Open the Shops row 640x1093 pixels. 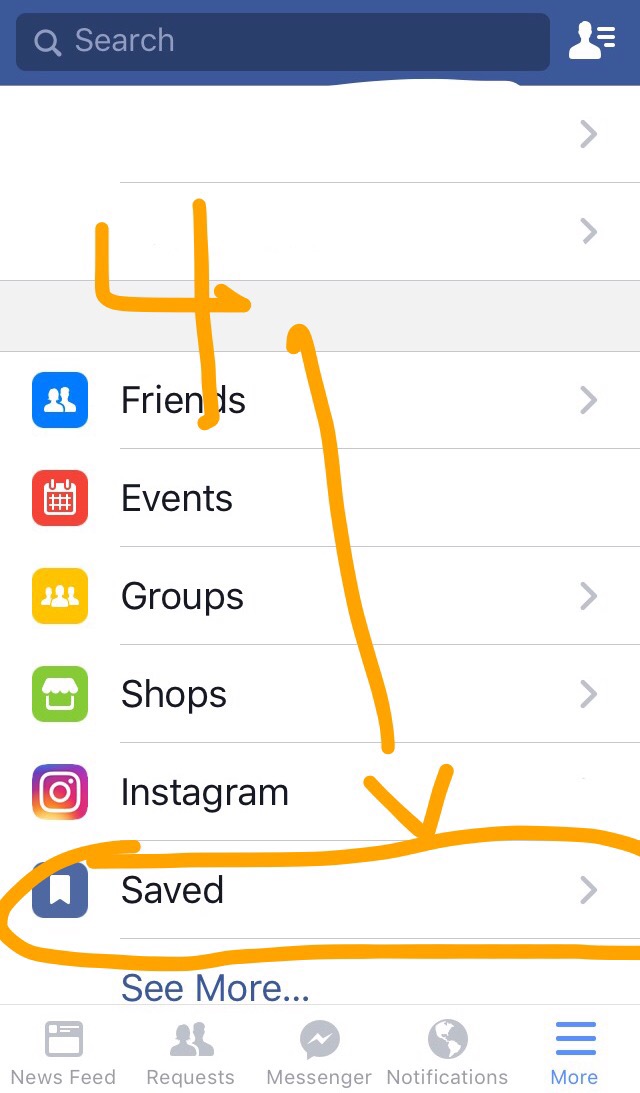(x=320, y=694)
